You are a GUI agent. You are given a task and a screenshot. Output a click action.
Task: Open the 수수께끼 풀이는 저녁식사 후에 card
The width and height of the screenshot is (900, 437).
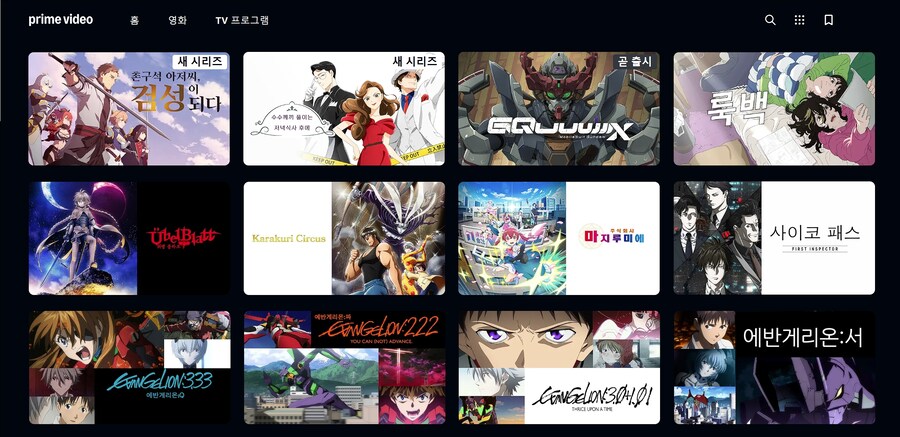pyautogui.click(x=344, y=109)
